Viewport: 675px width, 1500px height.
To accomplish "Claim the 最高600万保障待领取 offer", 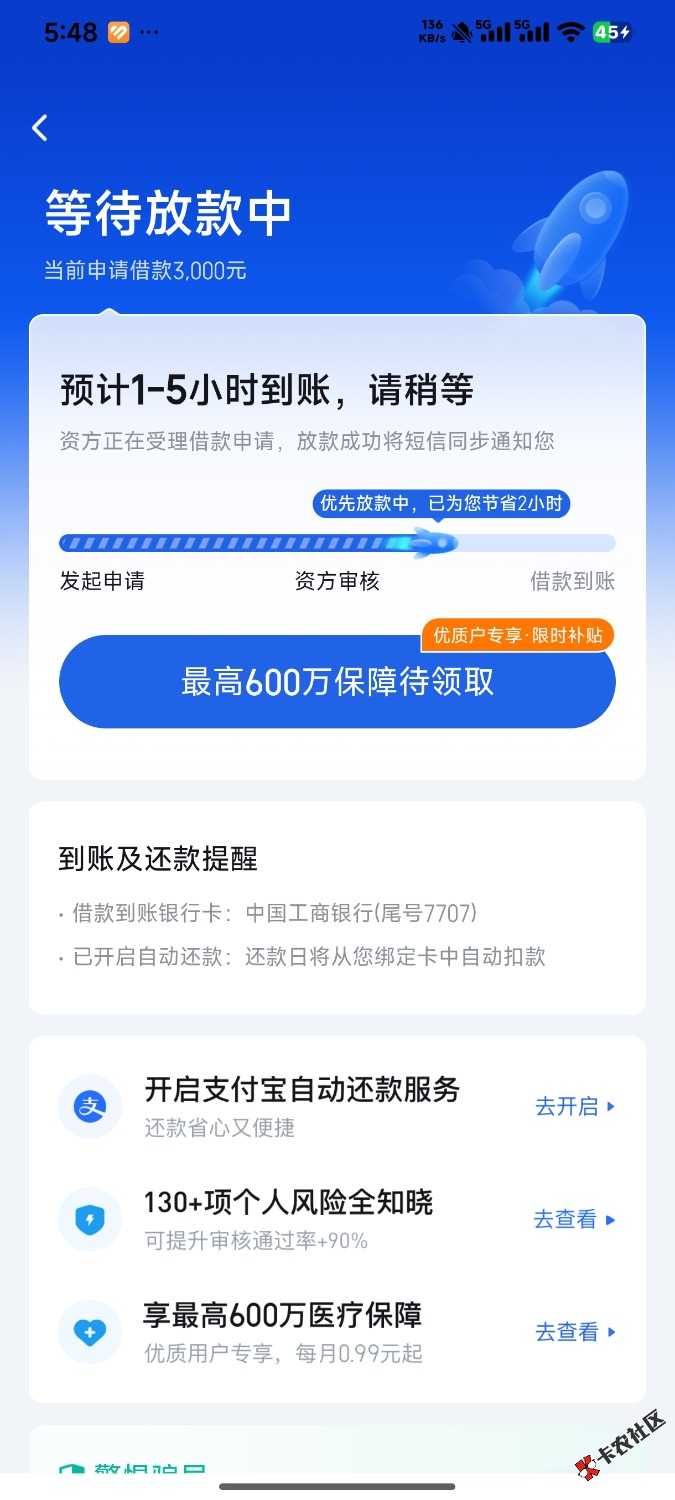I will pyautogui.click(x=337, y=682).
